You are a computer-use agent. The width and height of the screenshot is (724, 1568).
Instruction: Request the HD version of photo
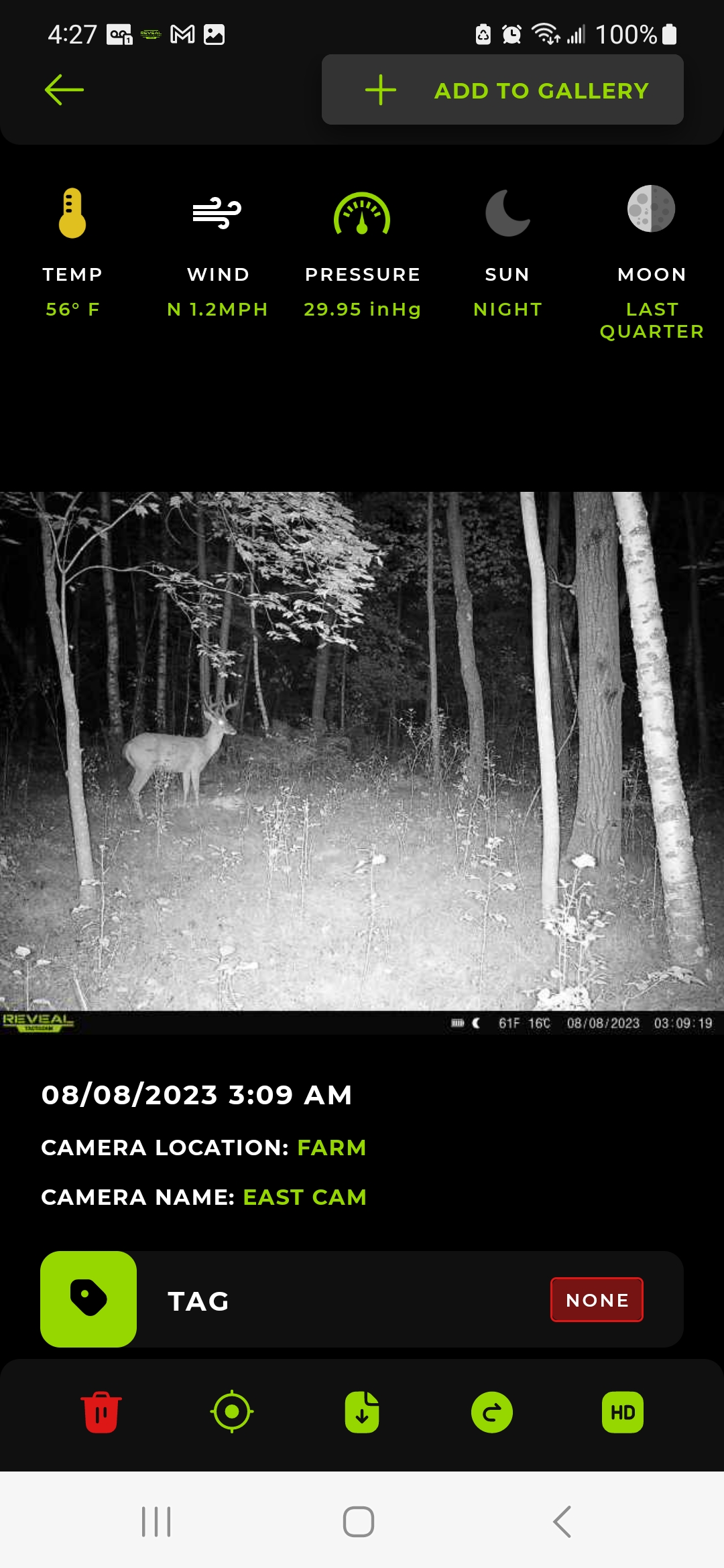[x=623, y=1413]
